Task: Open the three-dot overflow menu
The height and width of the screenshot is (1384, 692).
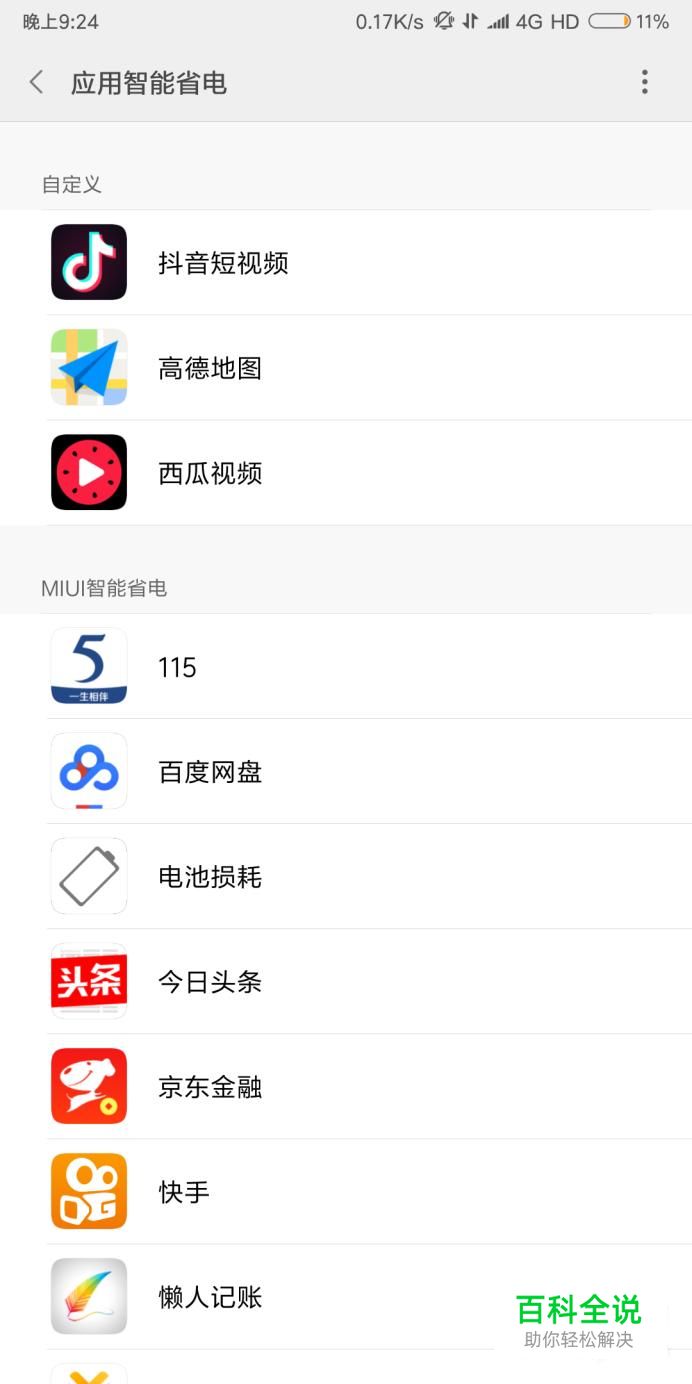Action: pos(645,82)
